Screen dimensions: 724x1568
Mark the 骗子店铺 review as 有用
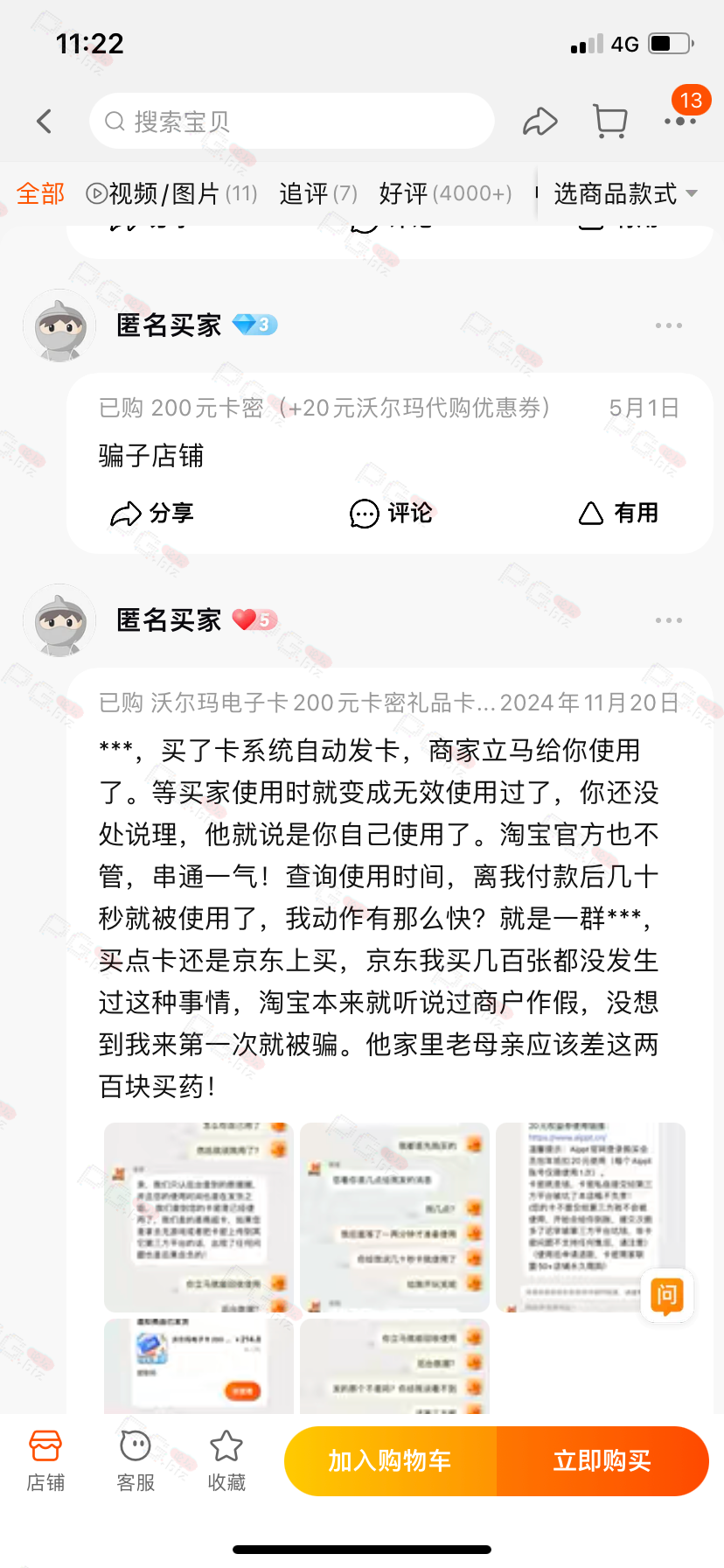click(x=618, y=514)
